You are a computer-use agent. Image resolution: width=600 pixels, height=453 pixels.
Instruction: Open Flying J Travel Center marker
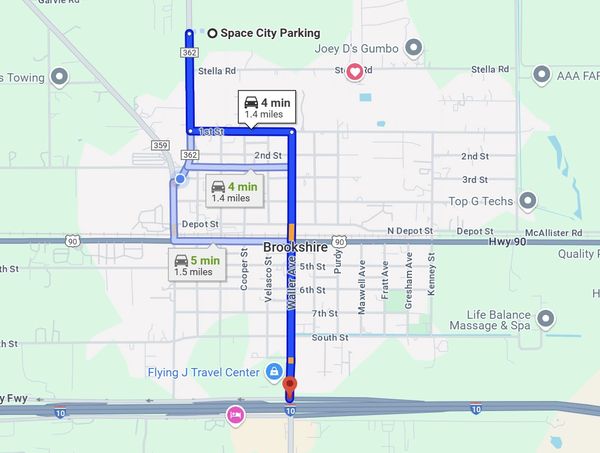273,372
